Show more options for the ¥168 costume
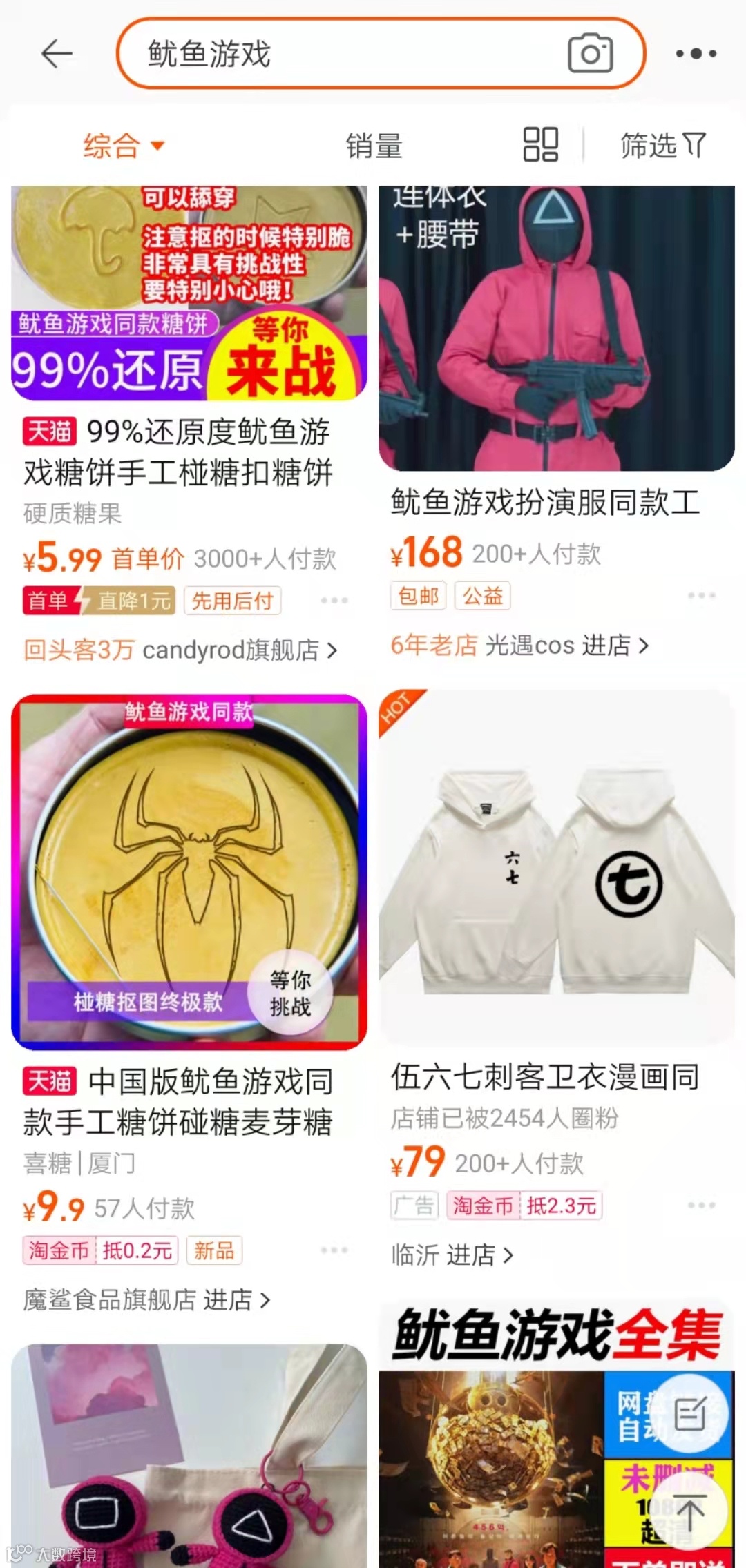 [701, 595]
